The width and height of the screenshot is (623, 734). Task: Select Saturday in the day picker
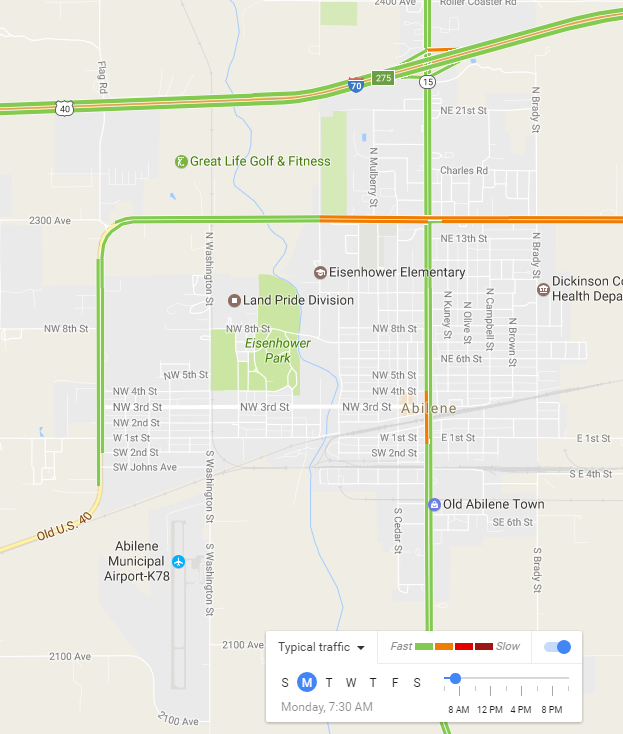pyautogui.click(x=417, y=683)
